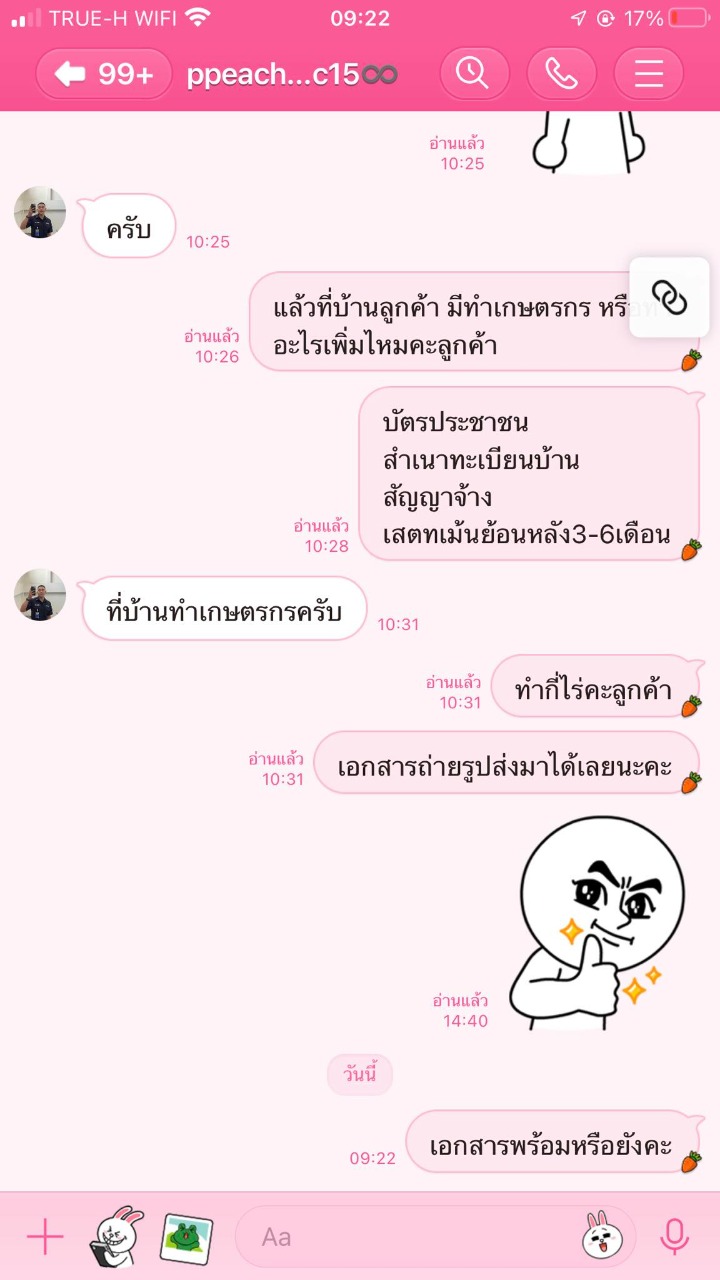The height and width of the screenshot is (1280, 720).
Task: Open the chat menu options
Action: click(x=648, y=74)
